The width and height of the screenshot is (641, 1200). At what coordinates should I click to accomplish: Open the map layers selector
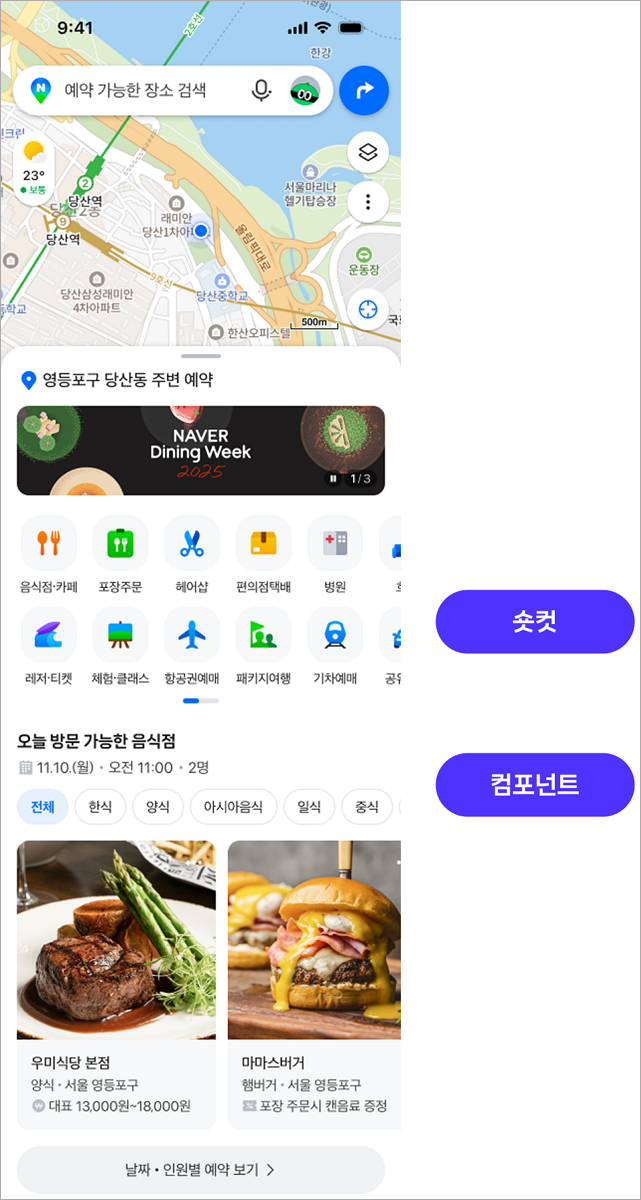(x=368, y=153)
